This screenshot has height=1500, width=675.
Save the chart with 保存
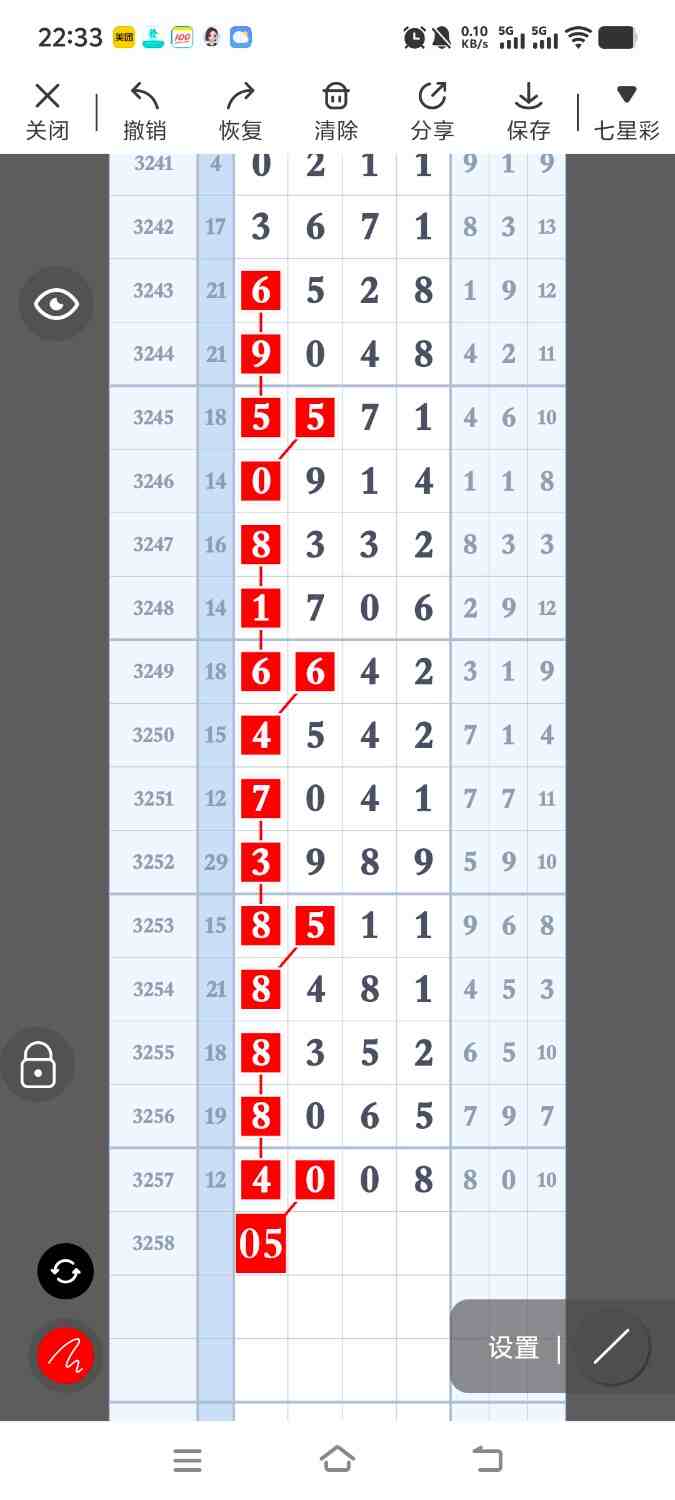[x=528, y=111]
